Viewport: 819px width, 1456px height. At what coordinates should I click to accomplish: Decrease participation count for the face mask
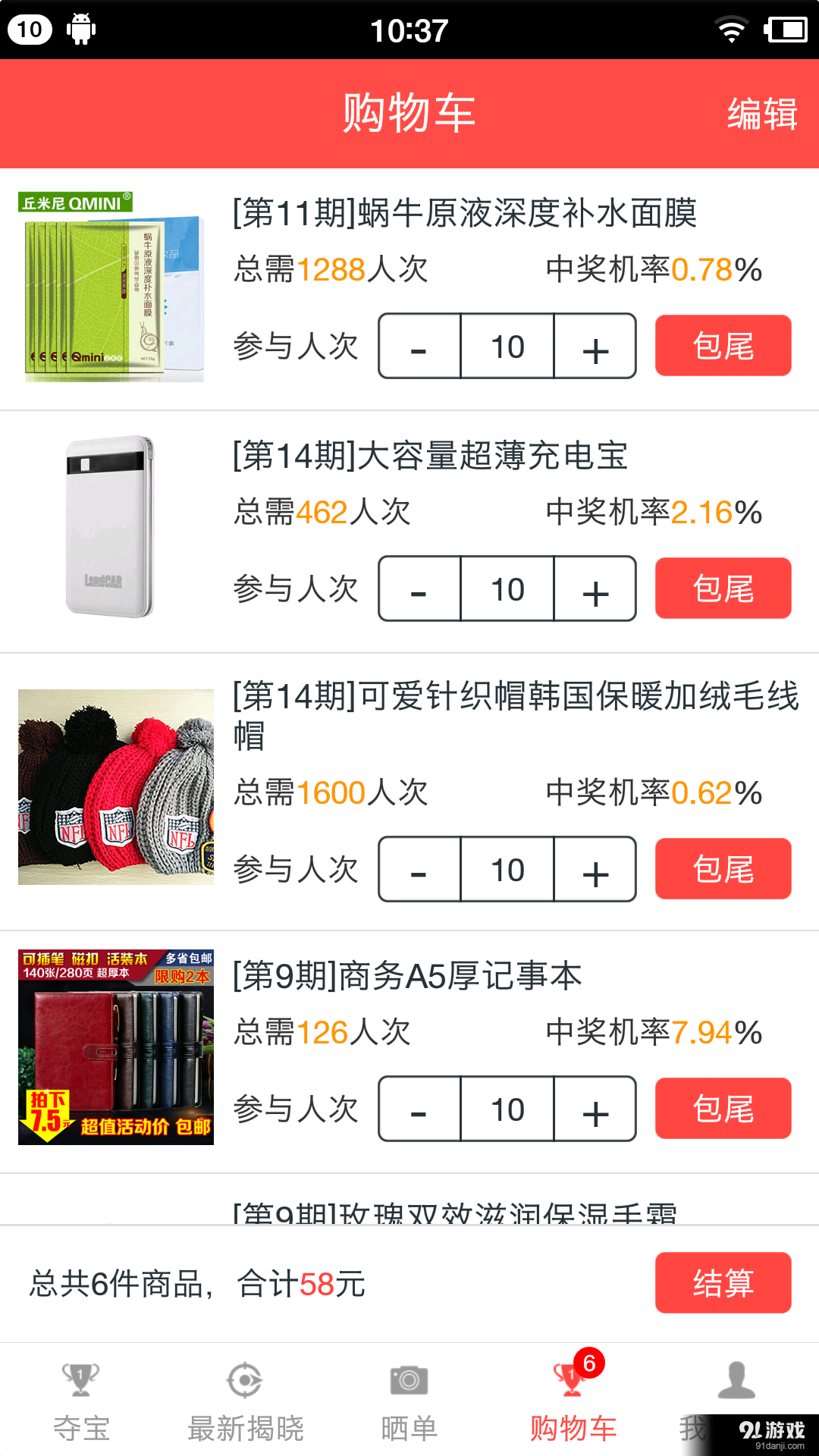[x=418, y=347]
